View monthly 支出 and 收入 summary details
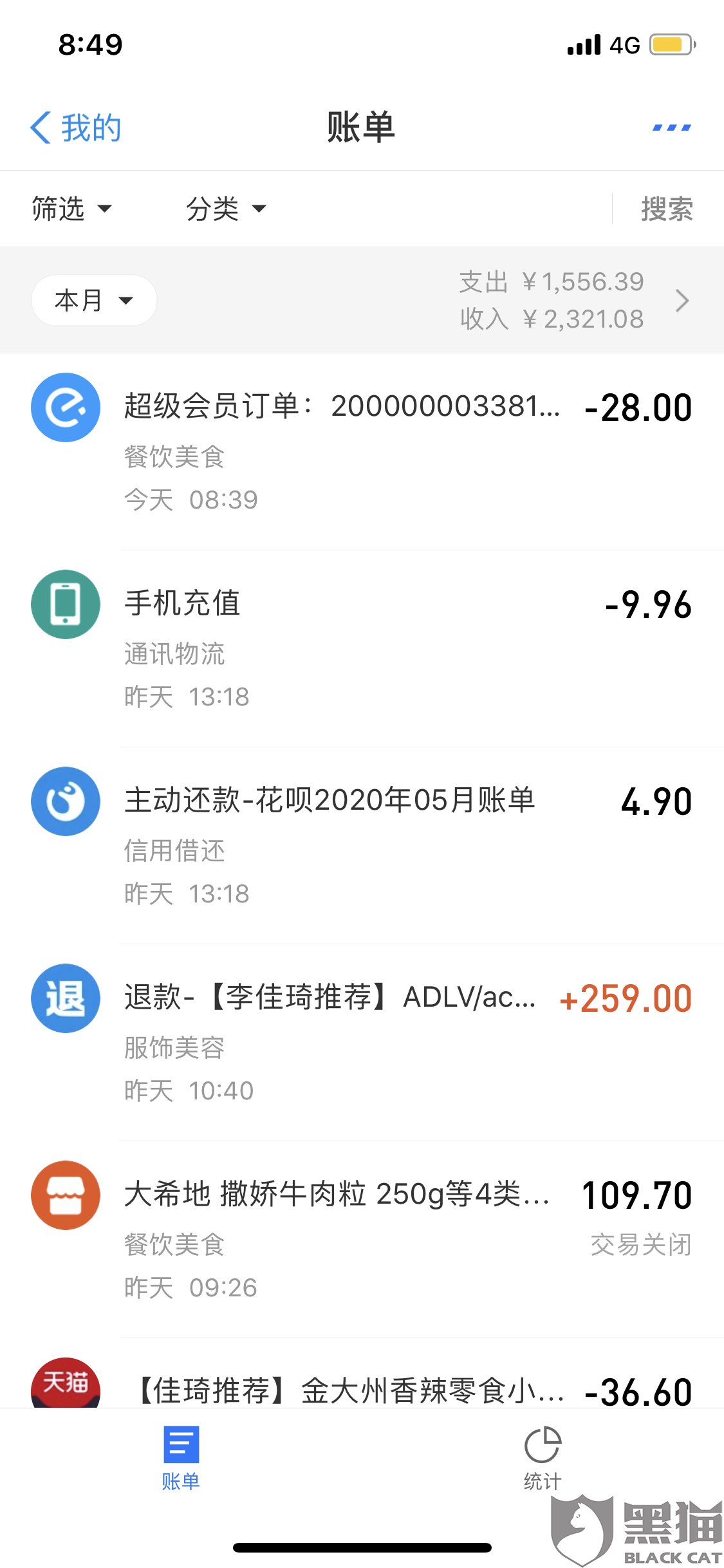Image resolution: width=724 pixels, height=1568 pixels. click(573, 301)
